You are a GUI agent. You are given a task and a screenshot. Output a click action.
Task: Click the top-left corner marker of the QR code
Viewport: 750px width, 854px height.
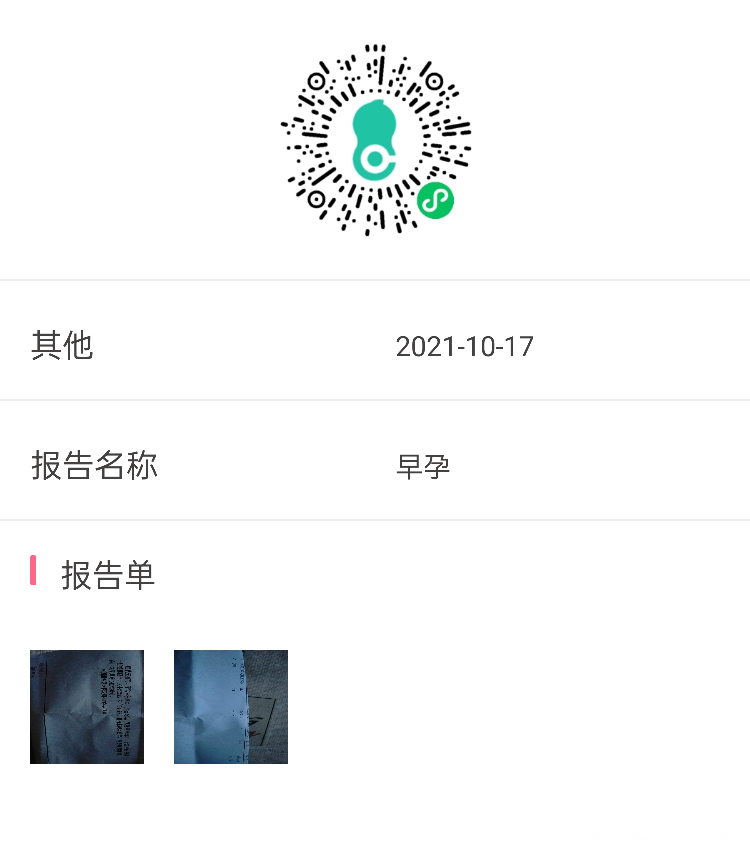point(315,80)
